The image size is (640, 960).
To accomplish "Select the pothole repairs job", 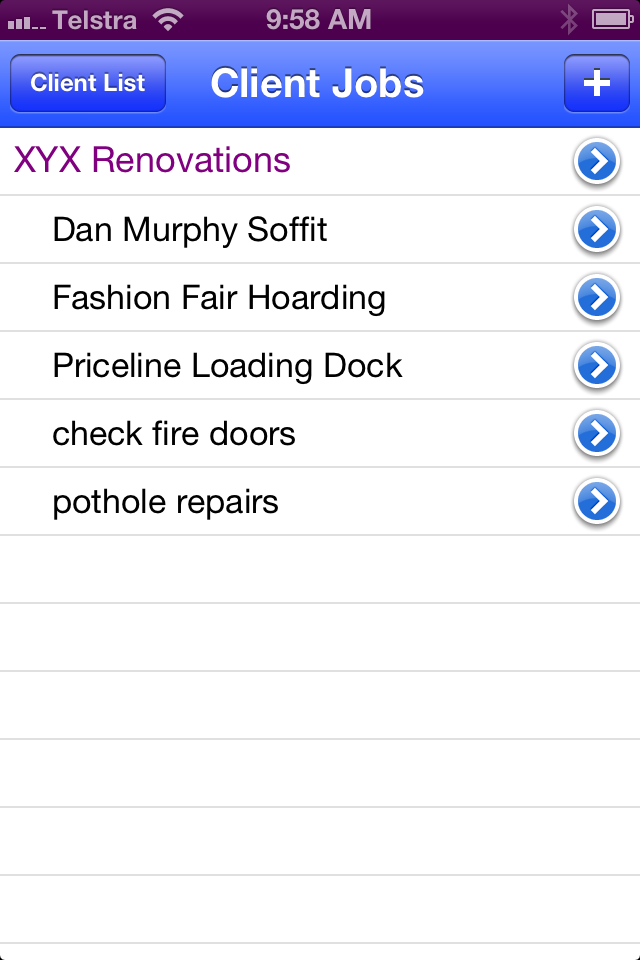I will pos(165,502).
